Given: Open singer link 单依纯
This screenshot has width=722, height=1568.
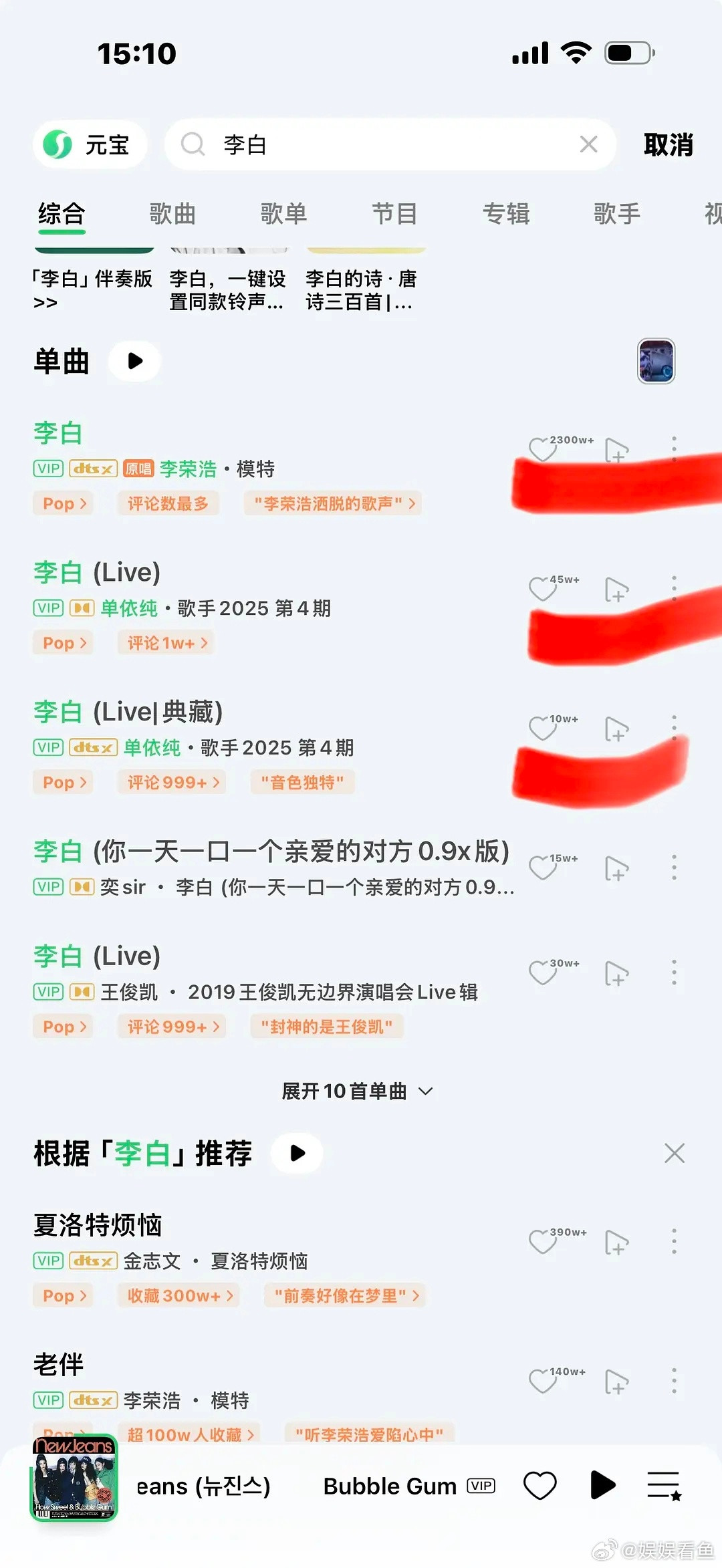Looking at the screenshot, I should [x=129, y=608].
